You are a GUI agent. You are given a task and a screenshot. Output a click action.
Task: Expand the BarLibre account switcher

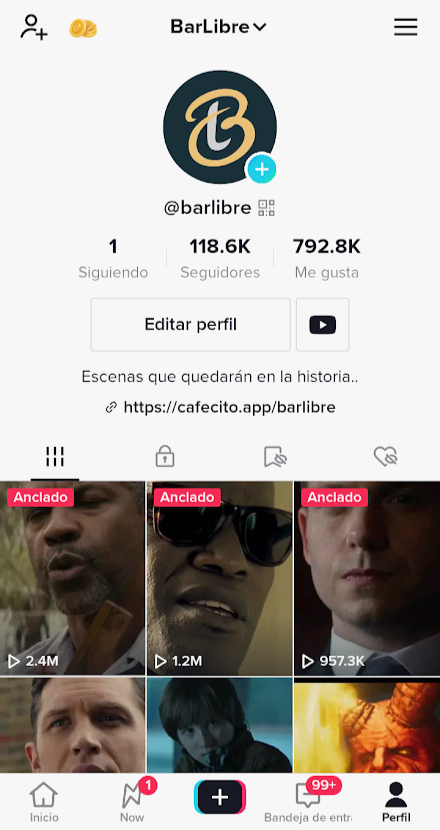218,26
